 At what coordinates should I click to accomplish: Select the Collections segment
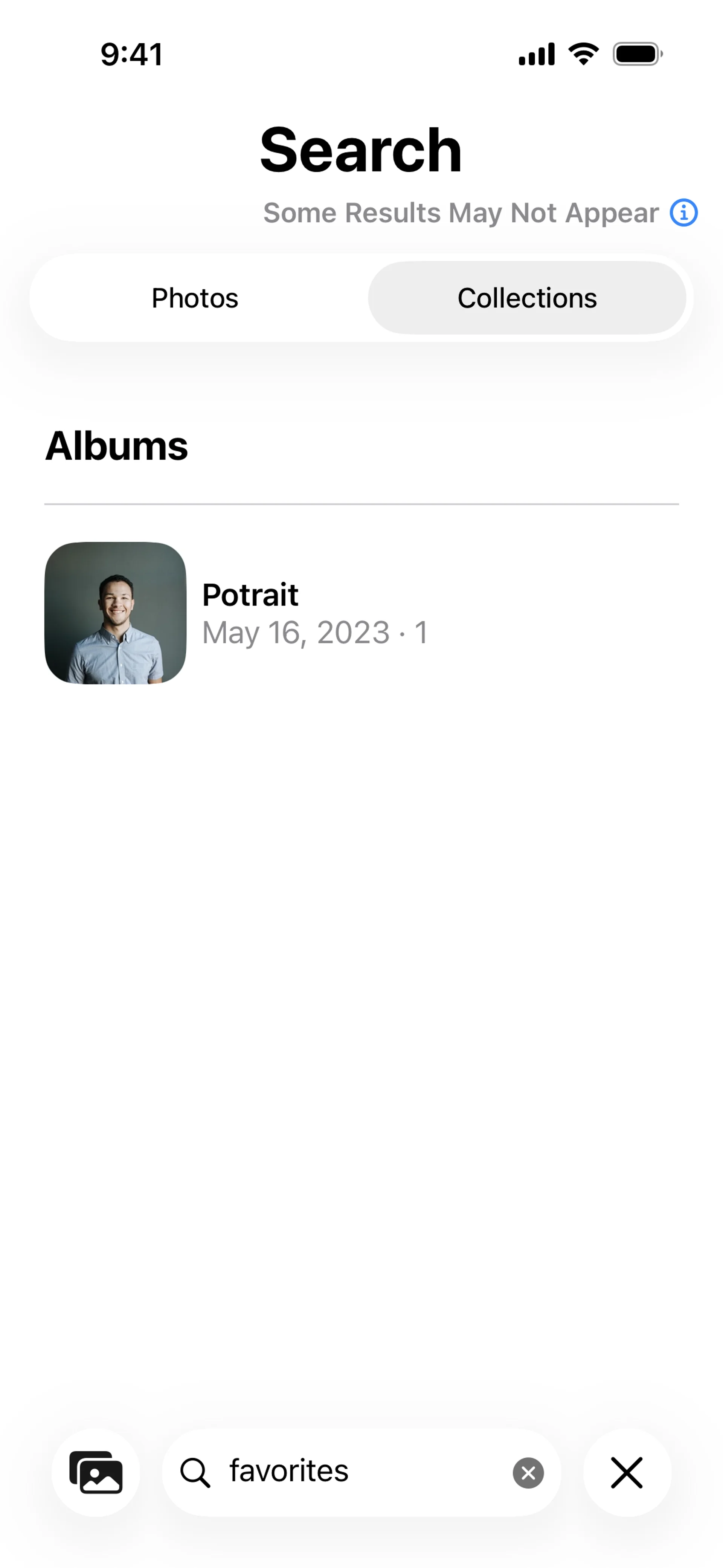click(x=527, y=298)
